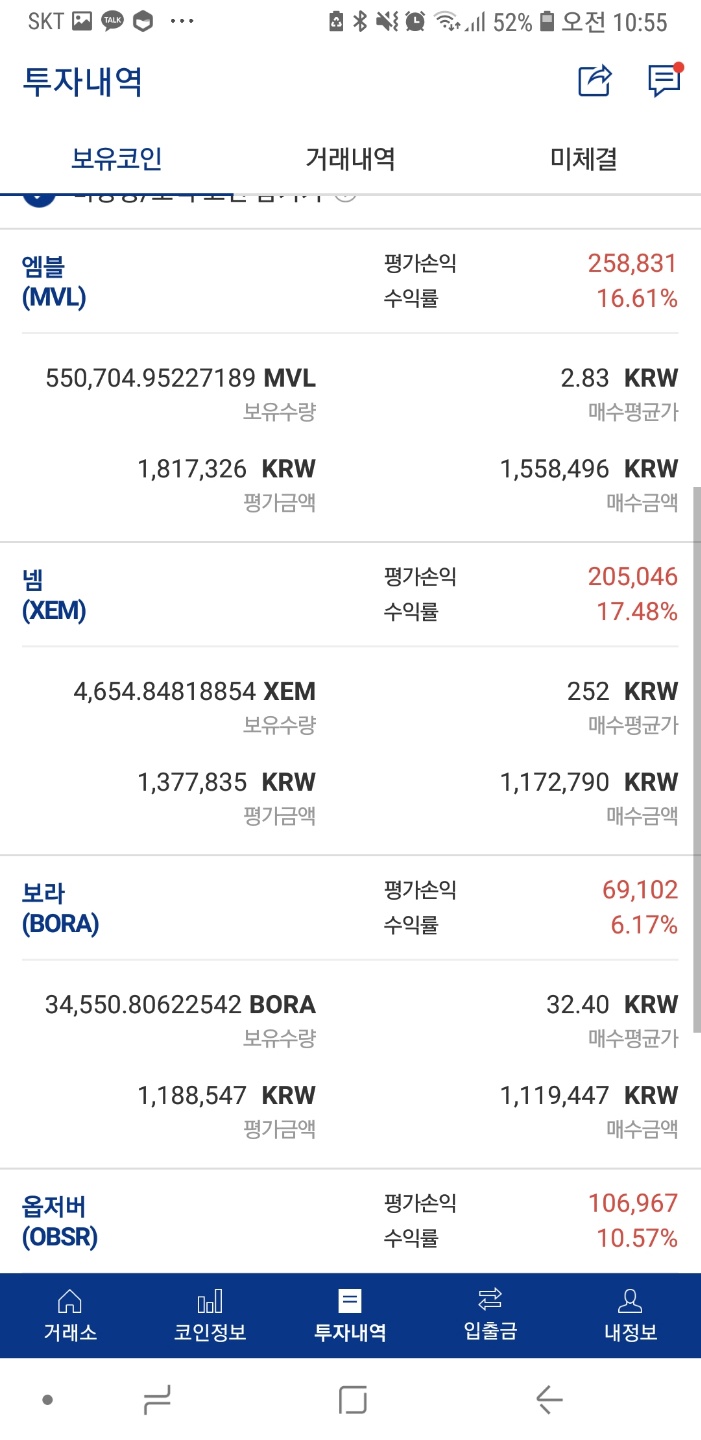Open the 코인정보 tab
The width and height of the screenshot is (701, 1440).
pyautogui.click(x=210, y=1315)
